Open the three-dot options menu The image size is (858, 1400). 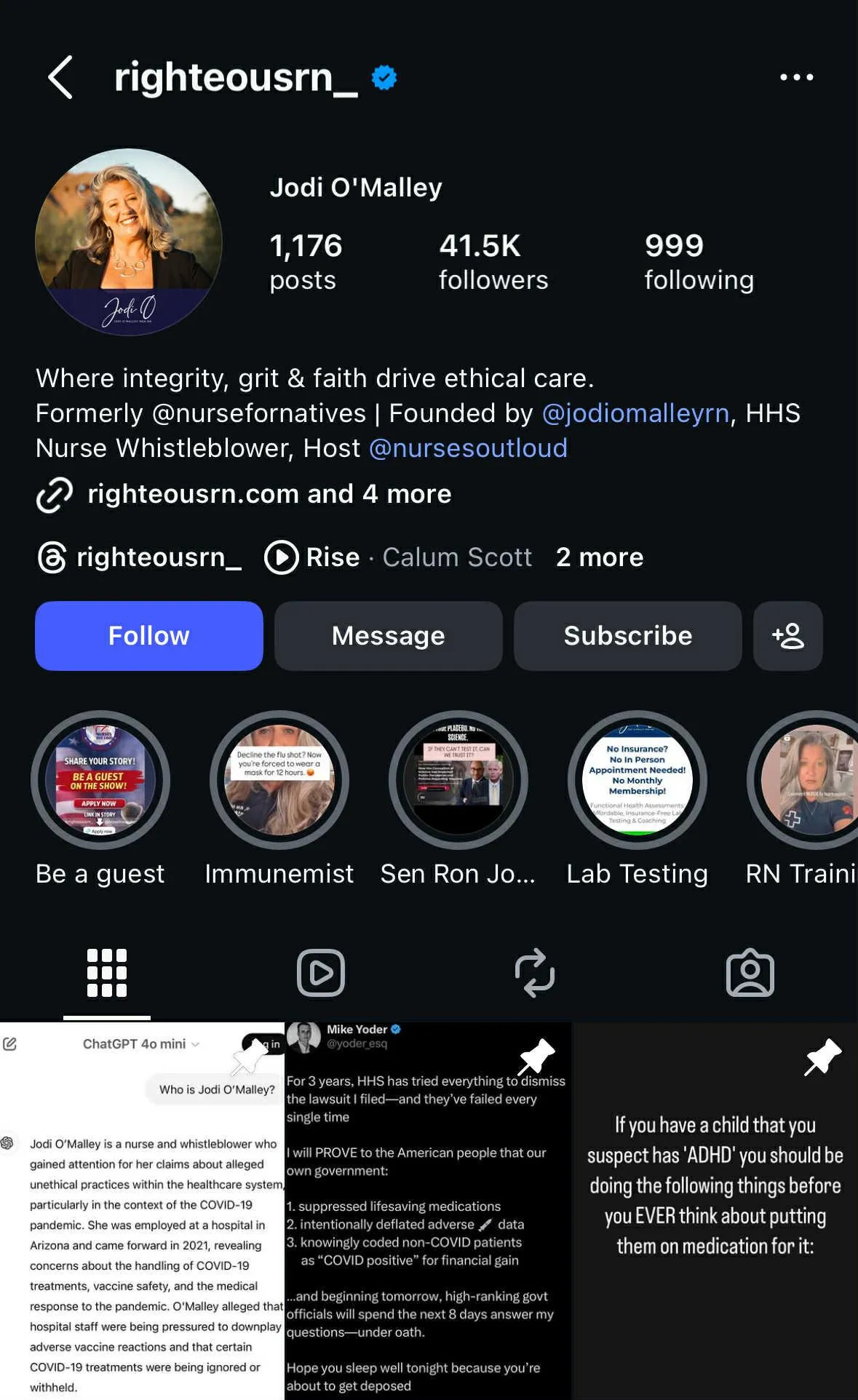(796, 77)
